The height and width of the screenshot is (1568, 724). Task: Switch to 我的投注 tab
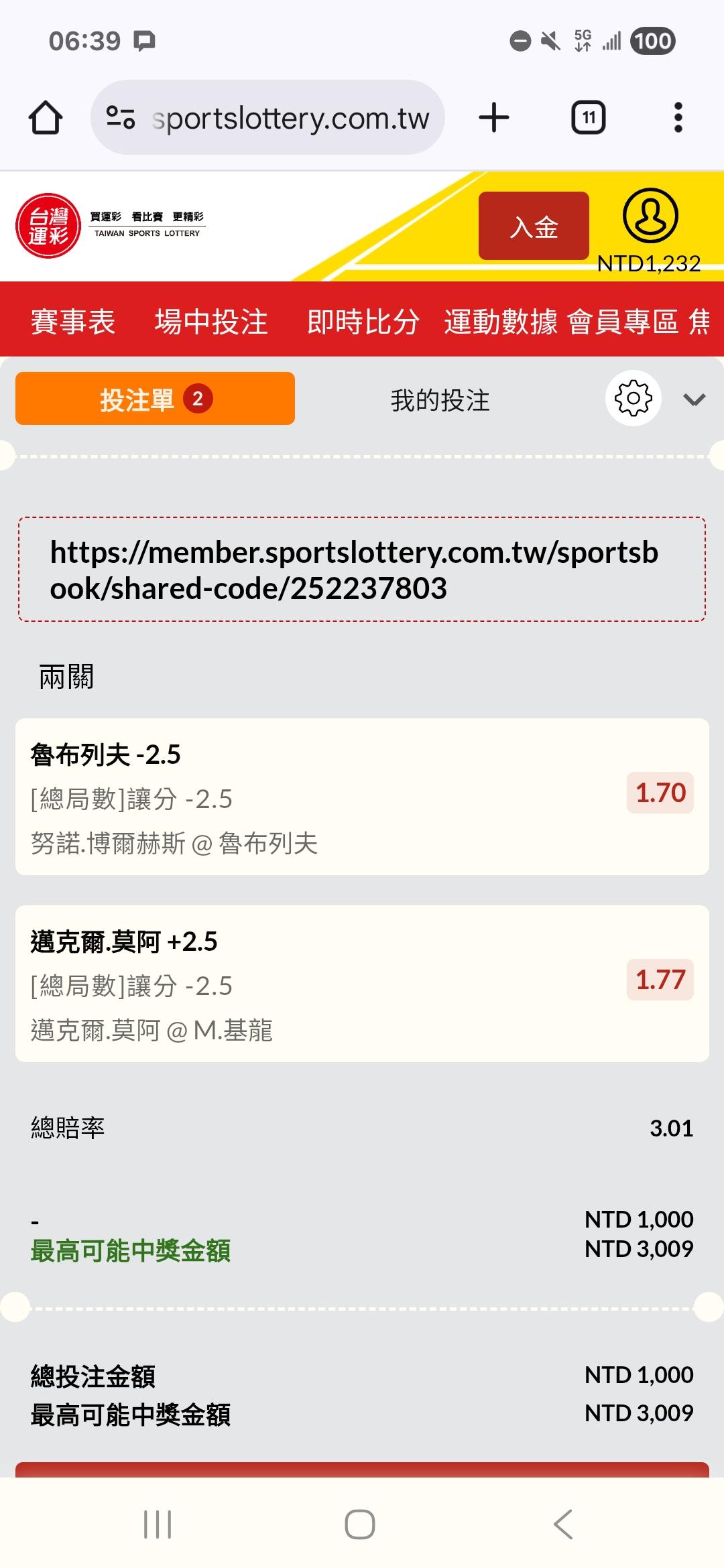tap(440, 400)
